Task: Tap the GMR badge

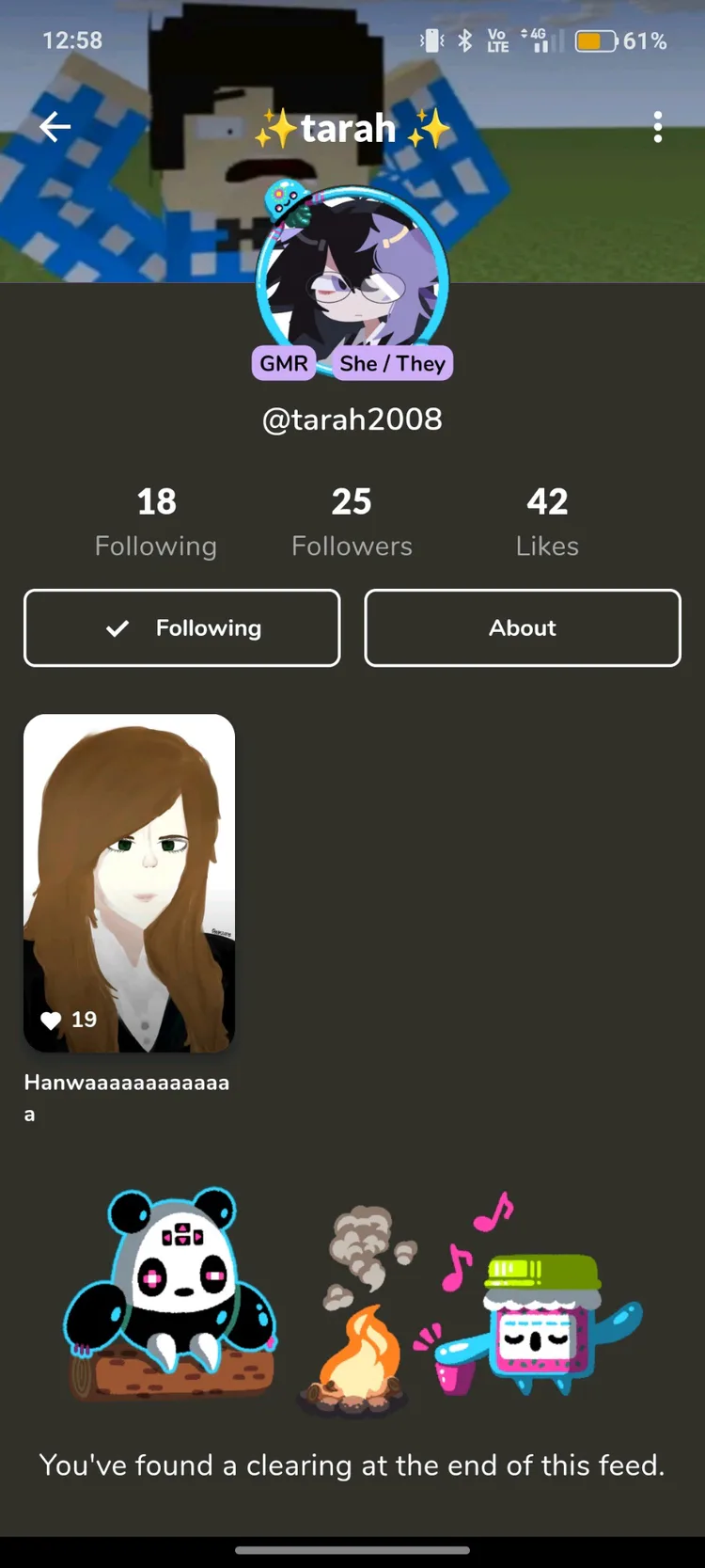Action: point(283,362)
